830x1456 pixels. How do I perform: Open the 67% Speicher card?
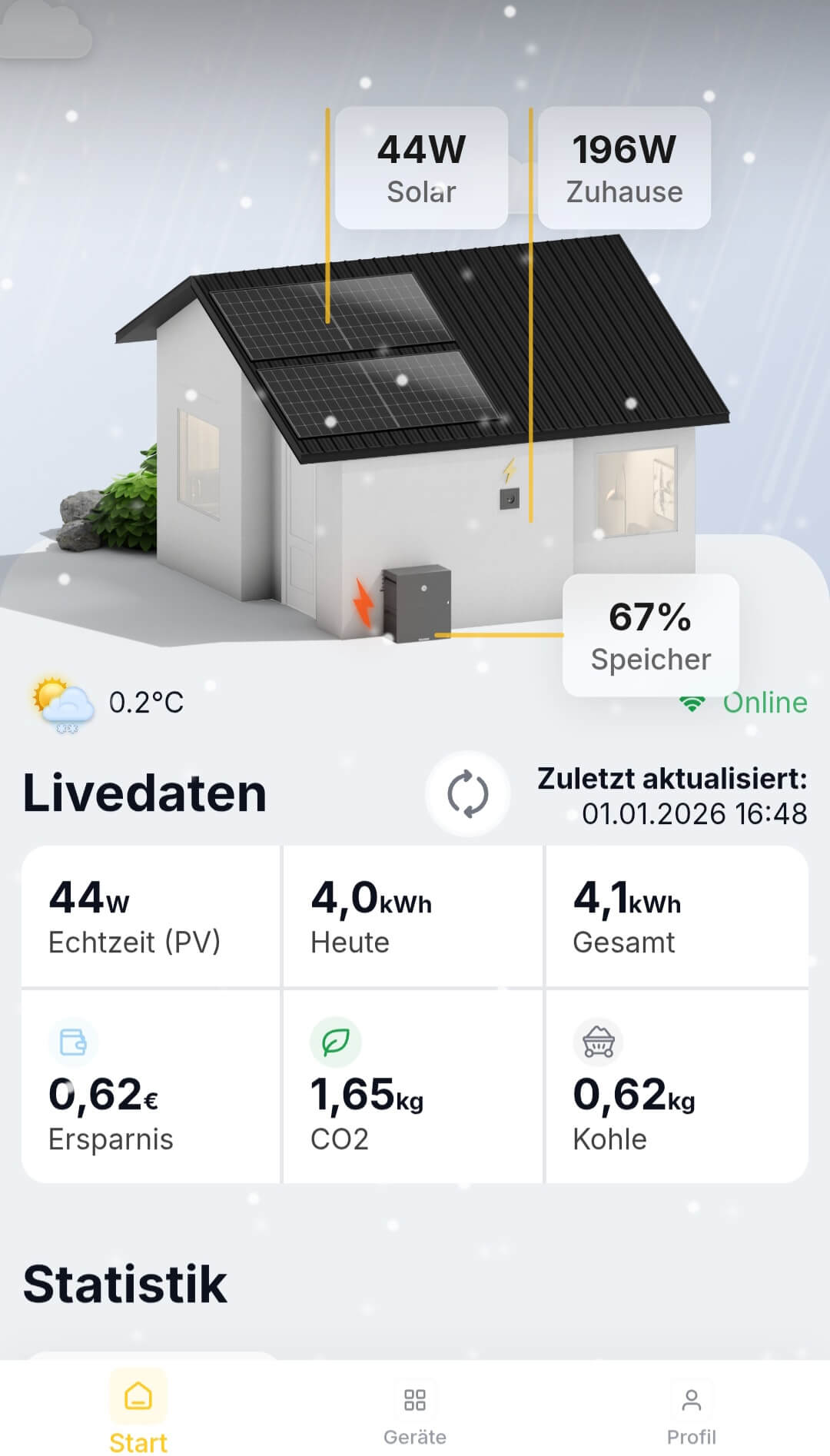pos(650,635)
